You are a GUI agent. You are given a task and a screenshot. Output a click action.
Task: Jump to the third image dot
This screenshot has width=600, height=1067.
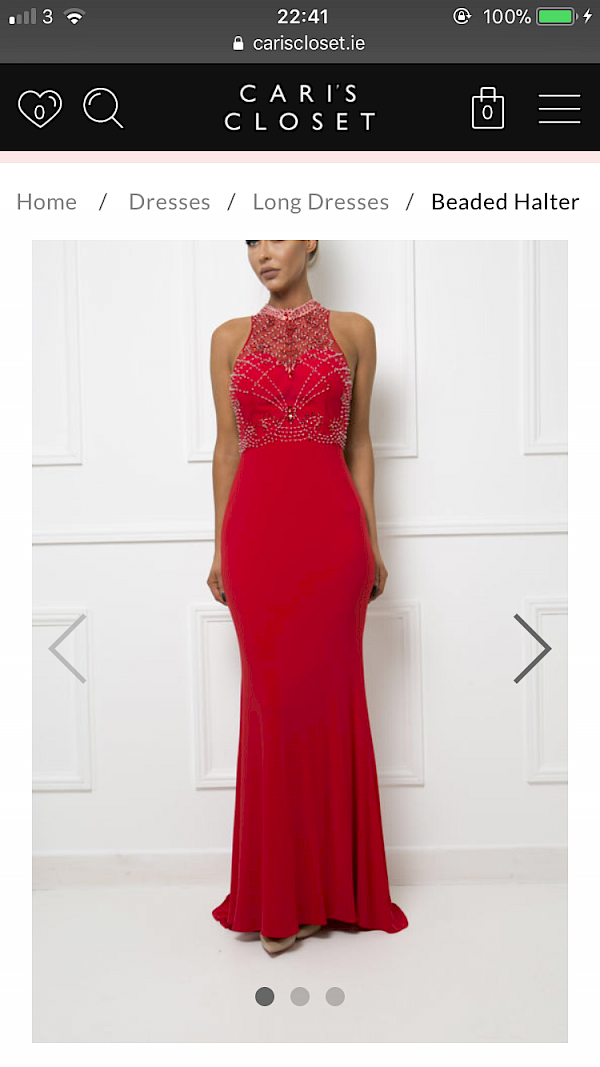point(335,997)
